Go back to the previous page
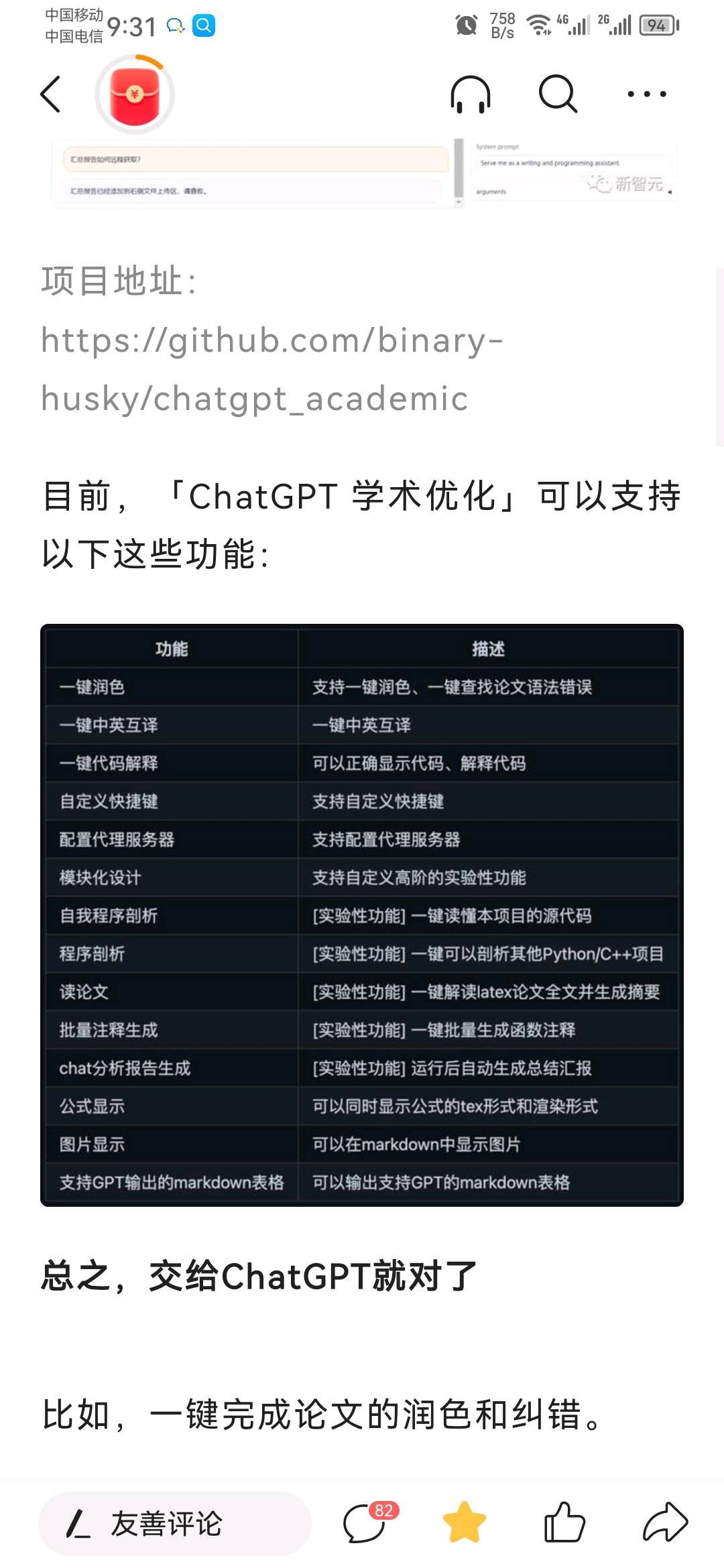This screenshot has height=1568, width=724. click(x=51, y=94)
